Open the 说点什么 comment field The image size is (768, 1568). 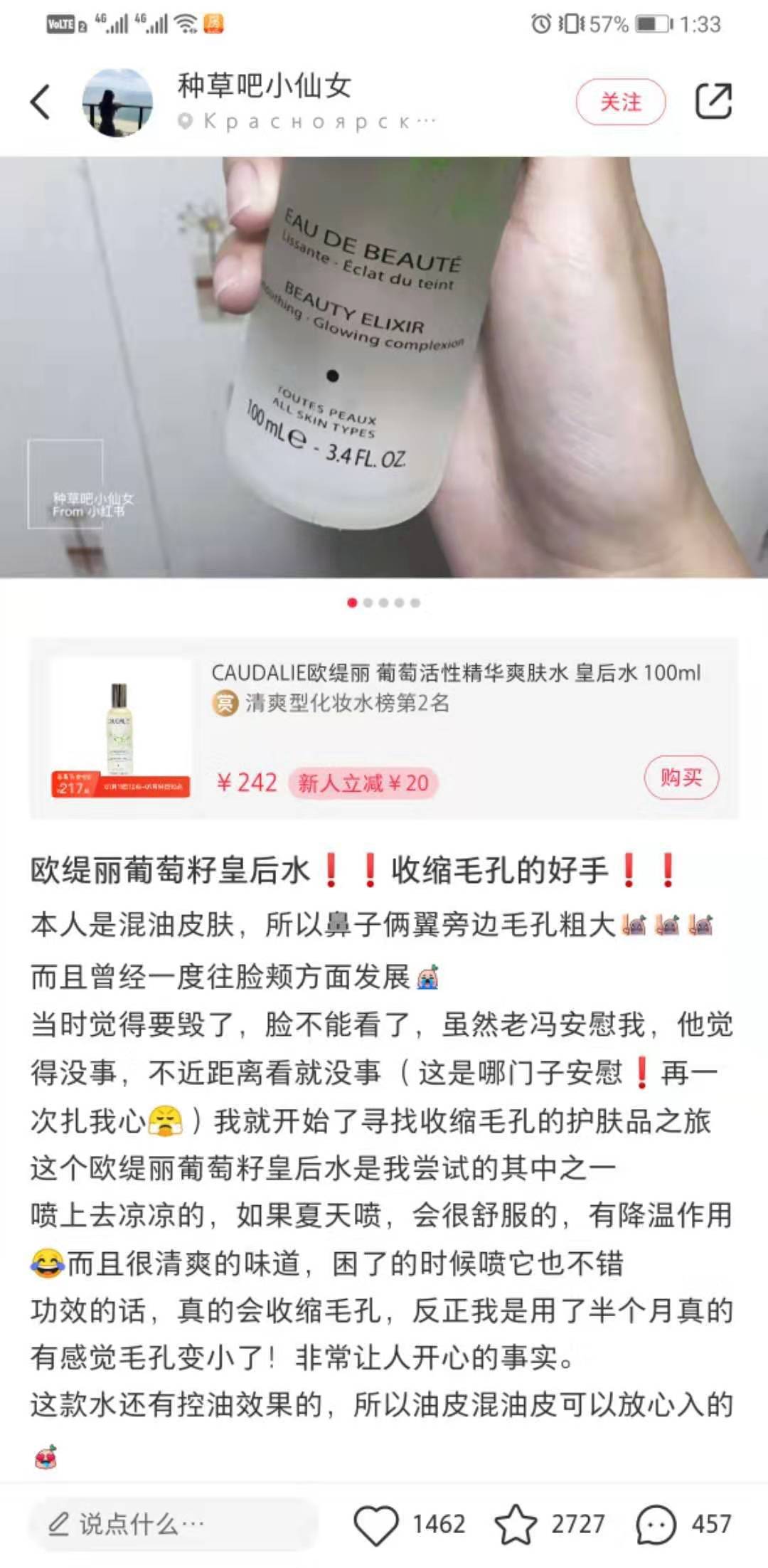171,1524
